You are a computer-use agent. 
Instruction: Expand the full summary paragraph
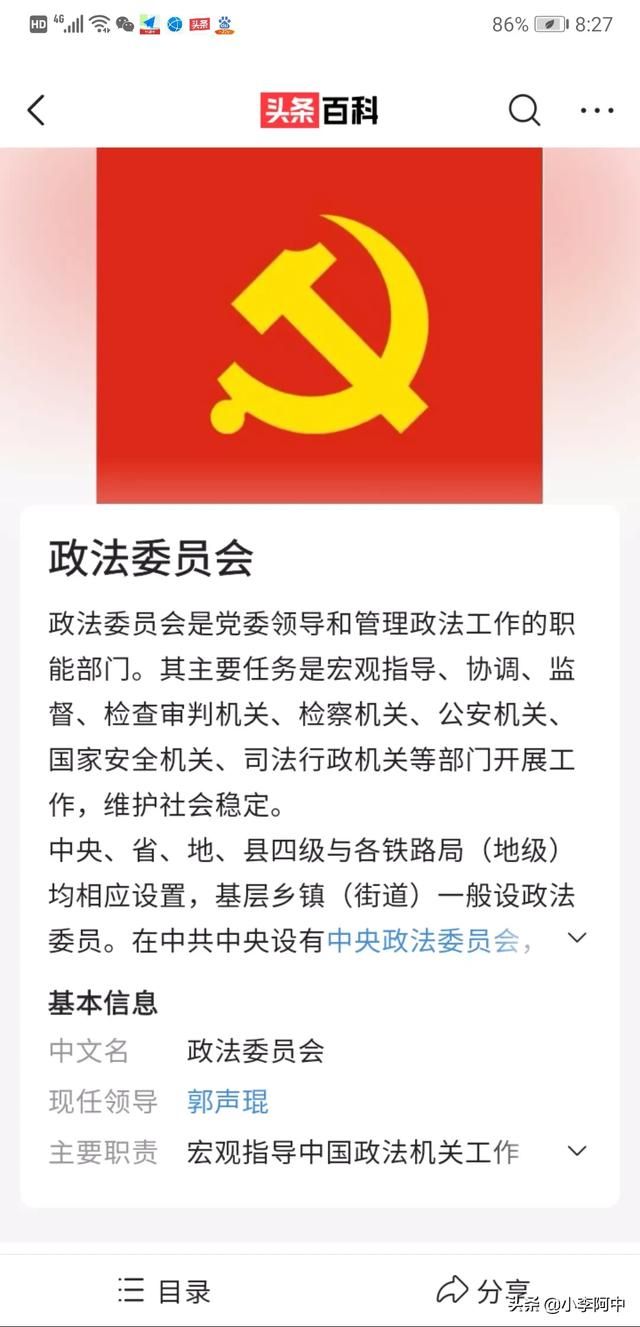pos(577,938)
